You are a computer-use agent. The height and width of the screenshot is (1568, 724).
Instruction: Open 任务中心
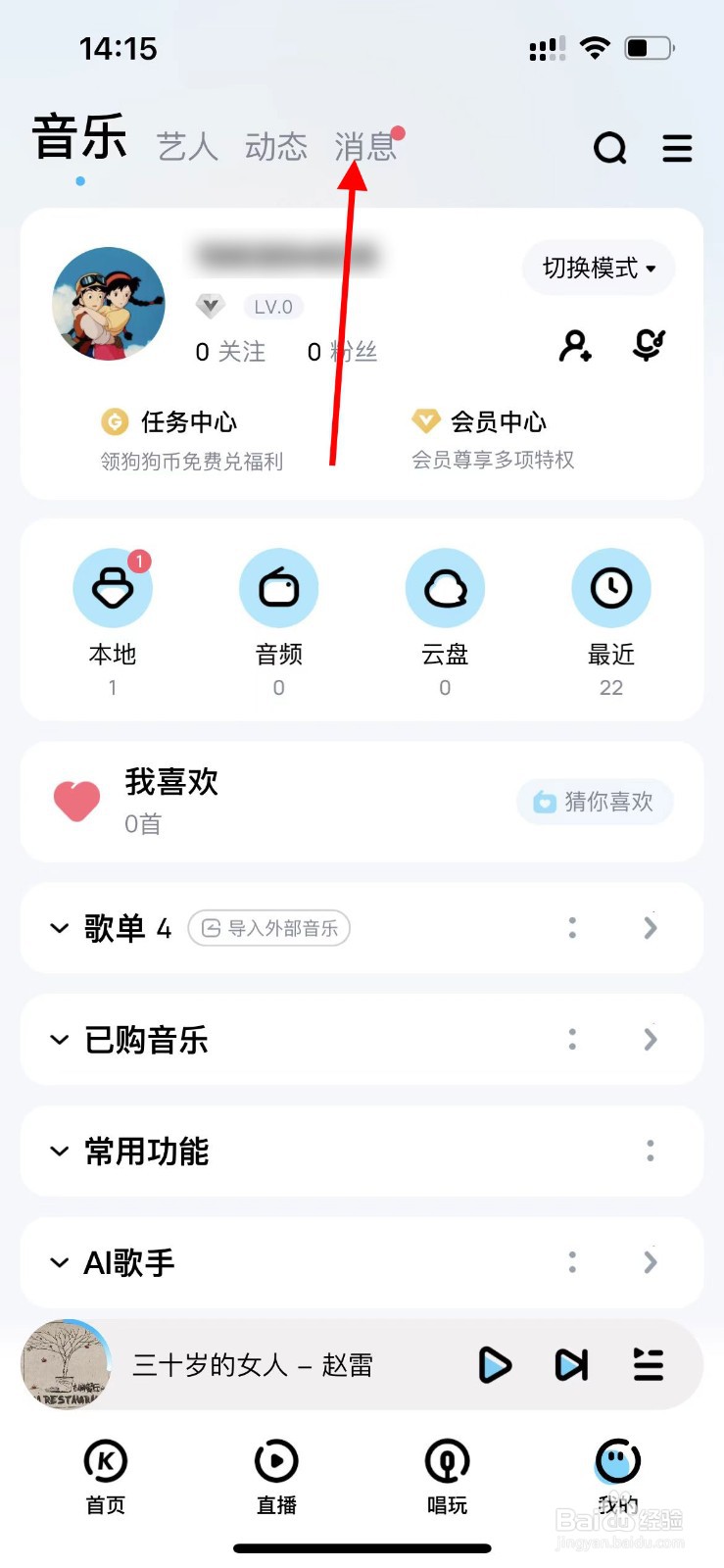[186, 422]
